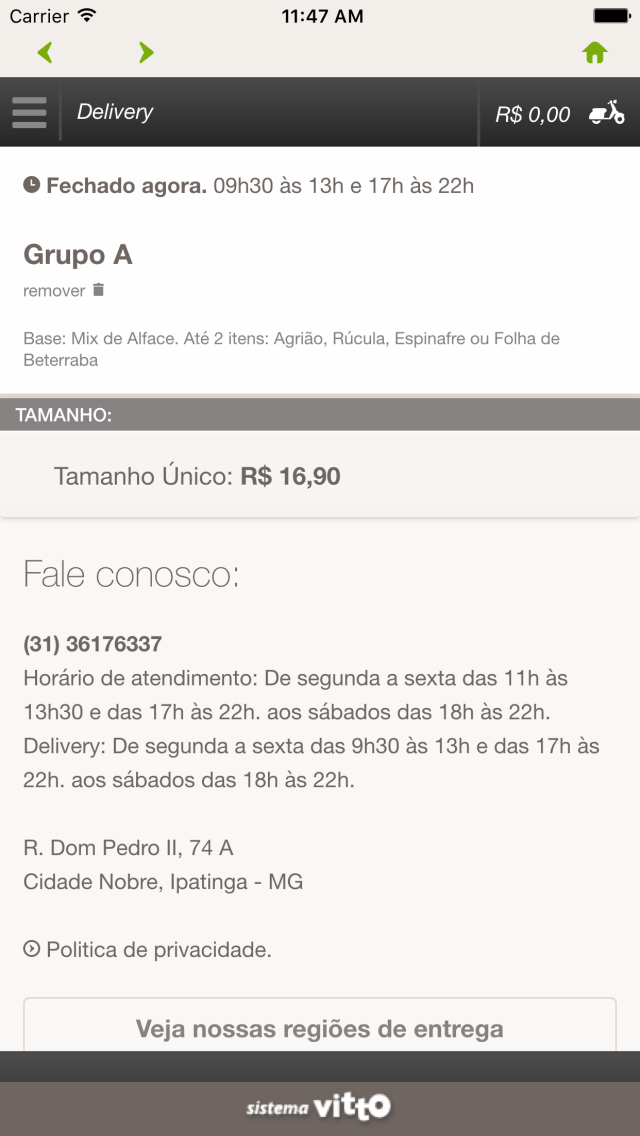Open the delivery cart showing R$ 0,00

tap(560, 114)
